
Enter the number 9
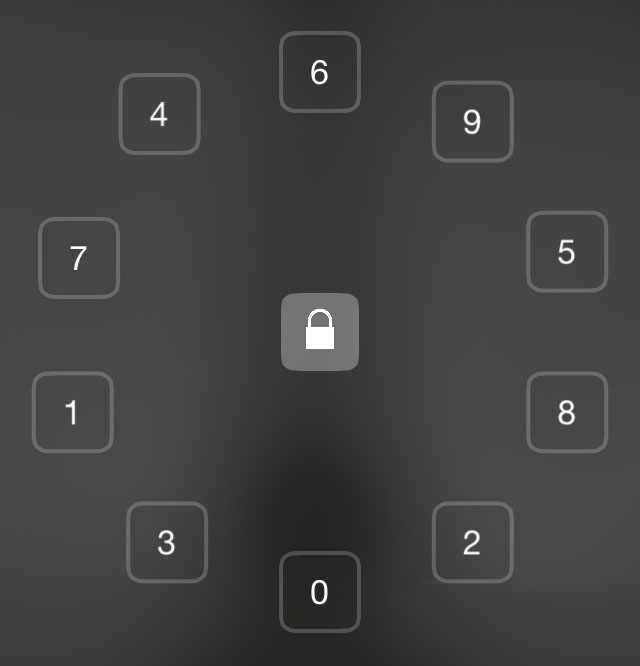pyautogui.click(x=472, y=121)
